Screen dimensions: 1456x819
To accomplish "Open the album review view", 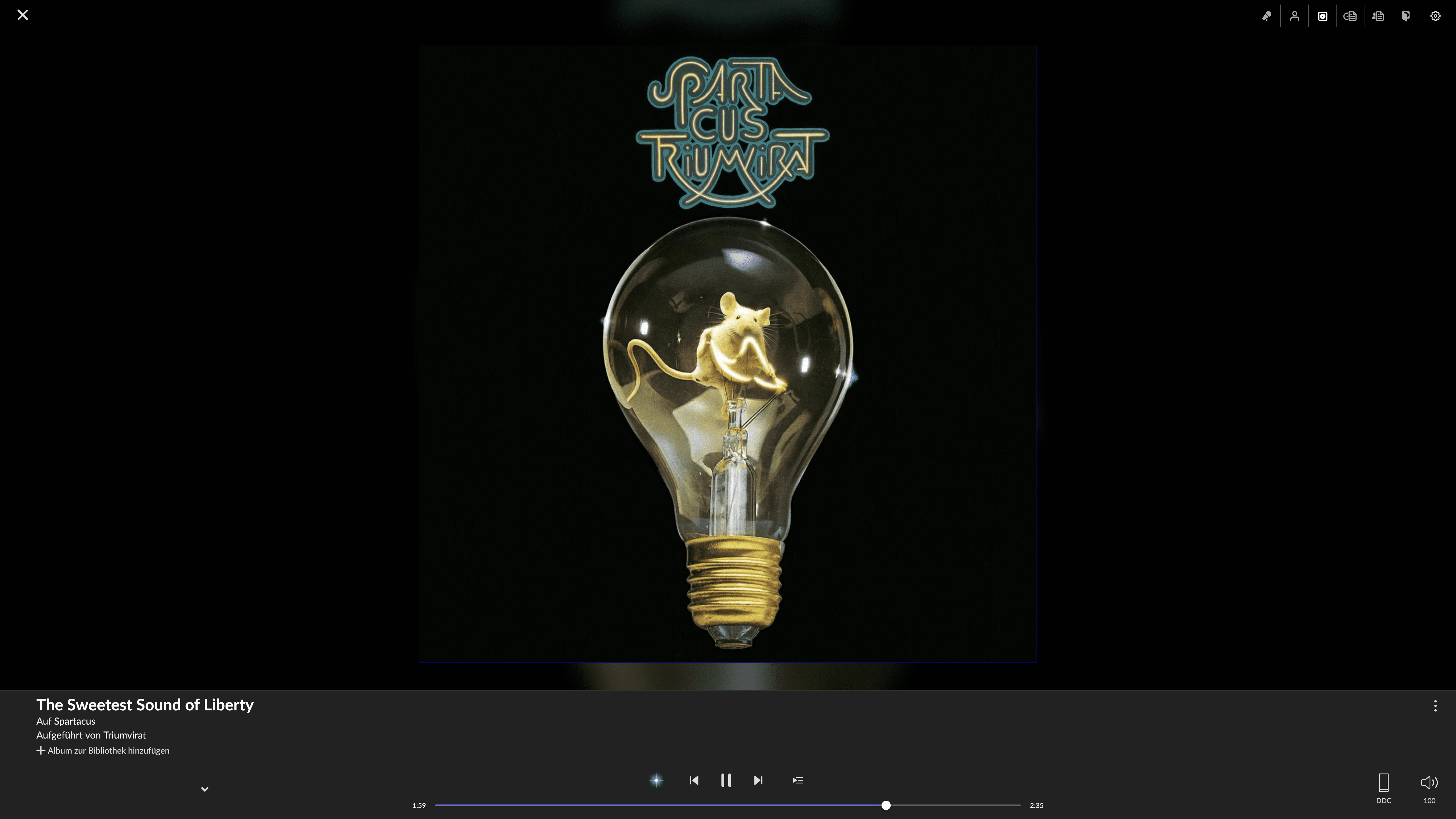I will [x=1350, y=16].
